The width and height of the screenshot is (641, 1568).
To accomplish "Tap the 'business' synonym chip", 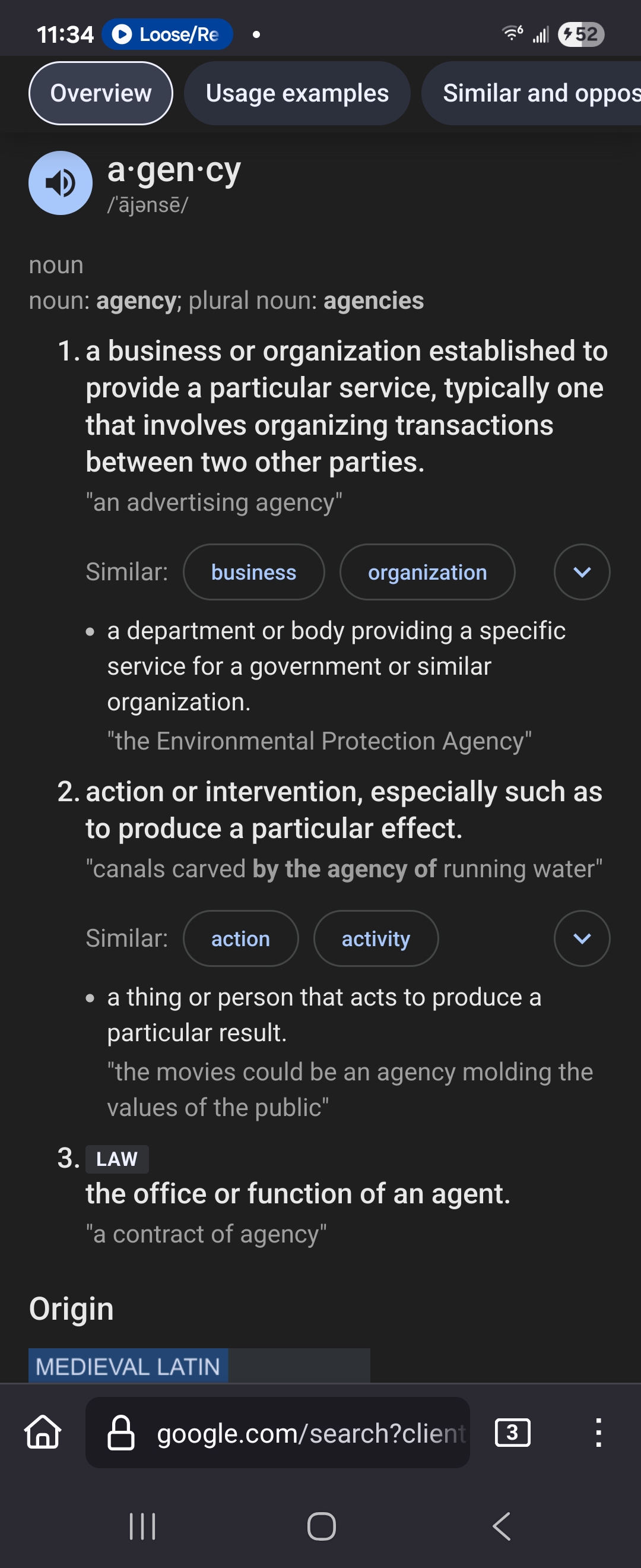I will pos(253,572).
